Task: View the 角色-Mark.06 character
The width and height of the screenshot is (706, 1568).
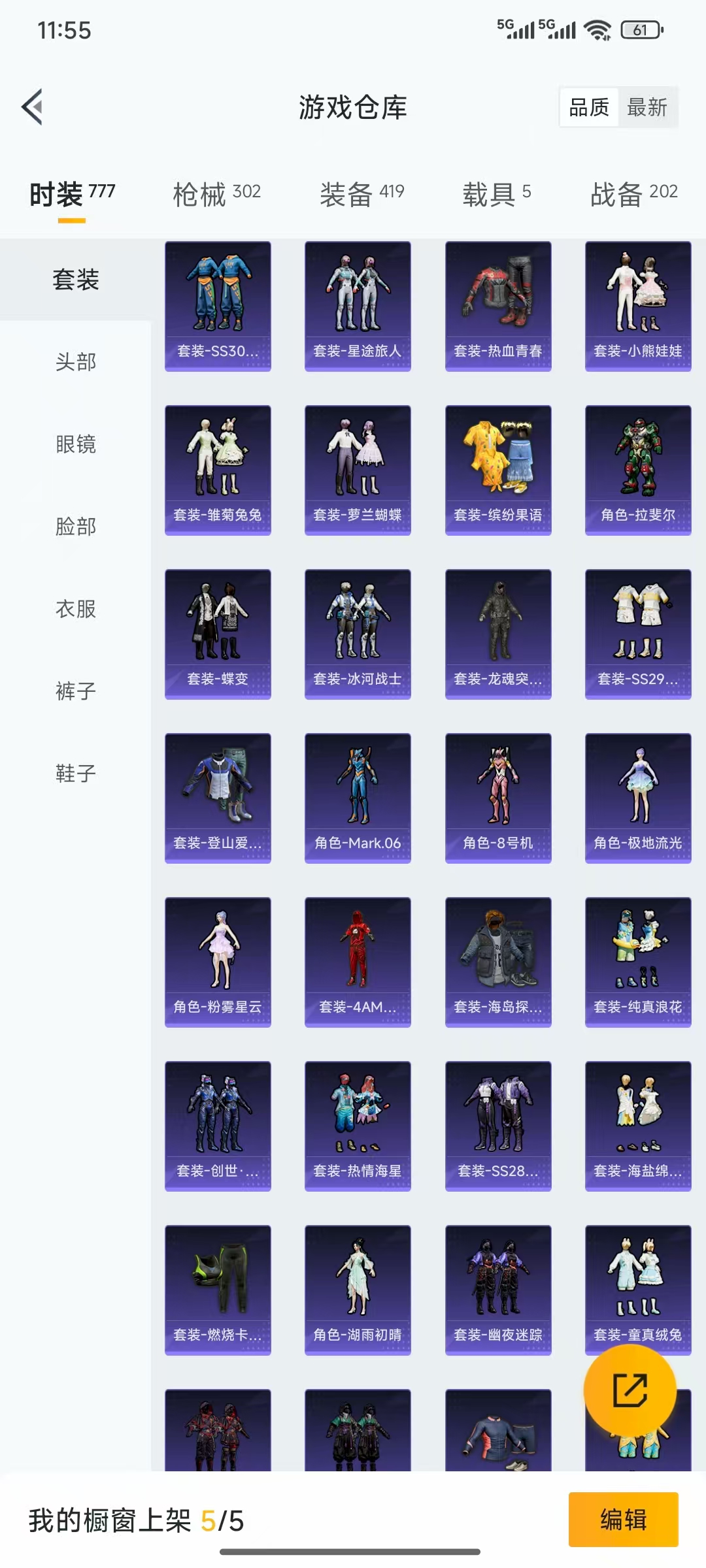Action: click(358, 798)
